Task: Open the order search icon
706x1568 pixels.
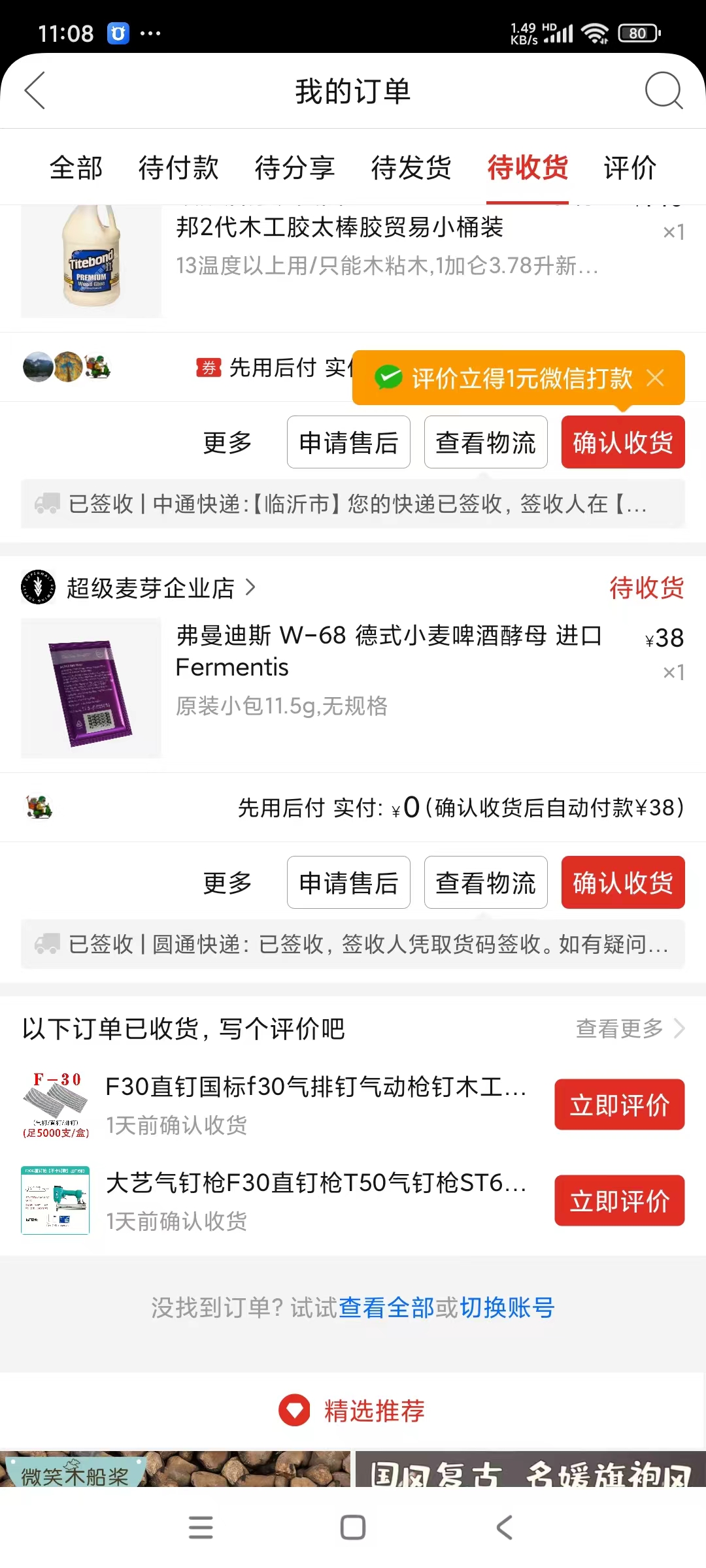Action: pos(664,90)
